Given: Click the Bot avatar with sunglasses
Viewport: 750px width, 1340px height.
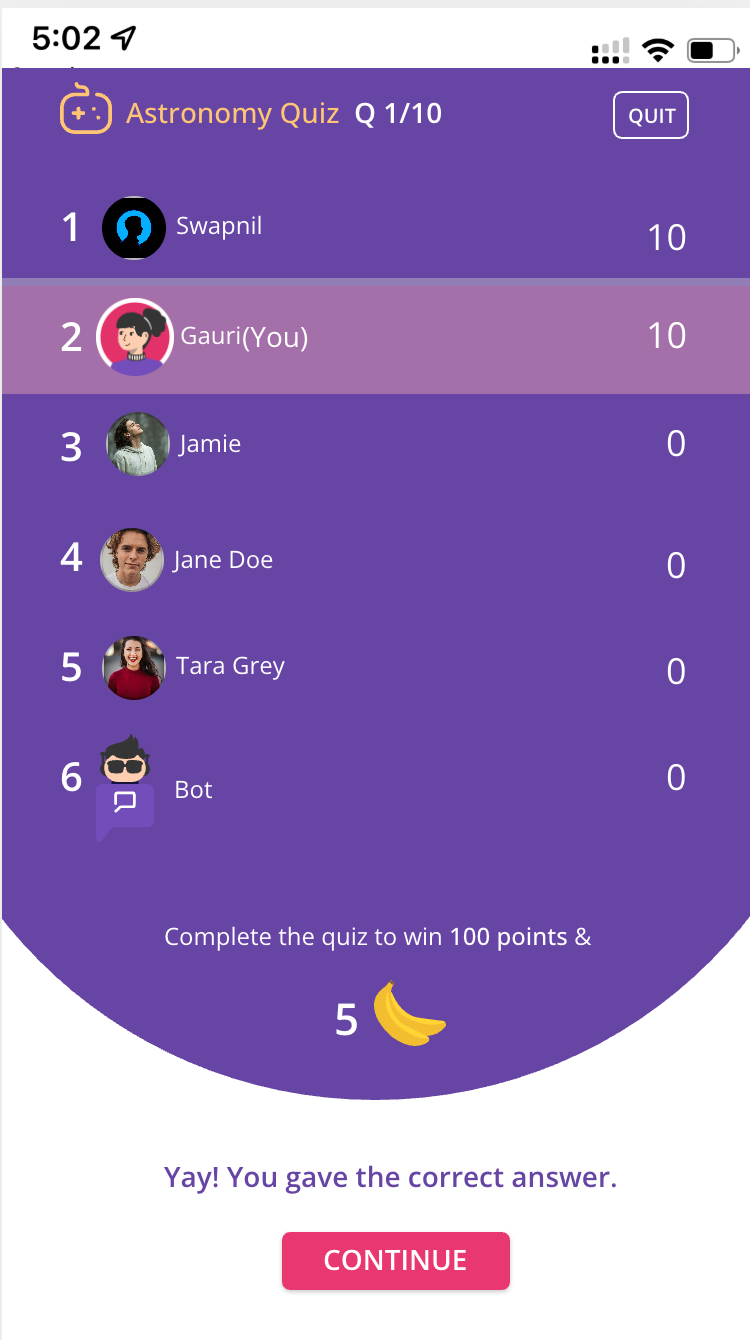Looking at the screenshot, I should [128, 765].
